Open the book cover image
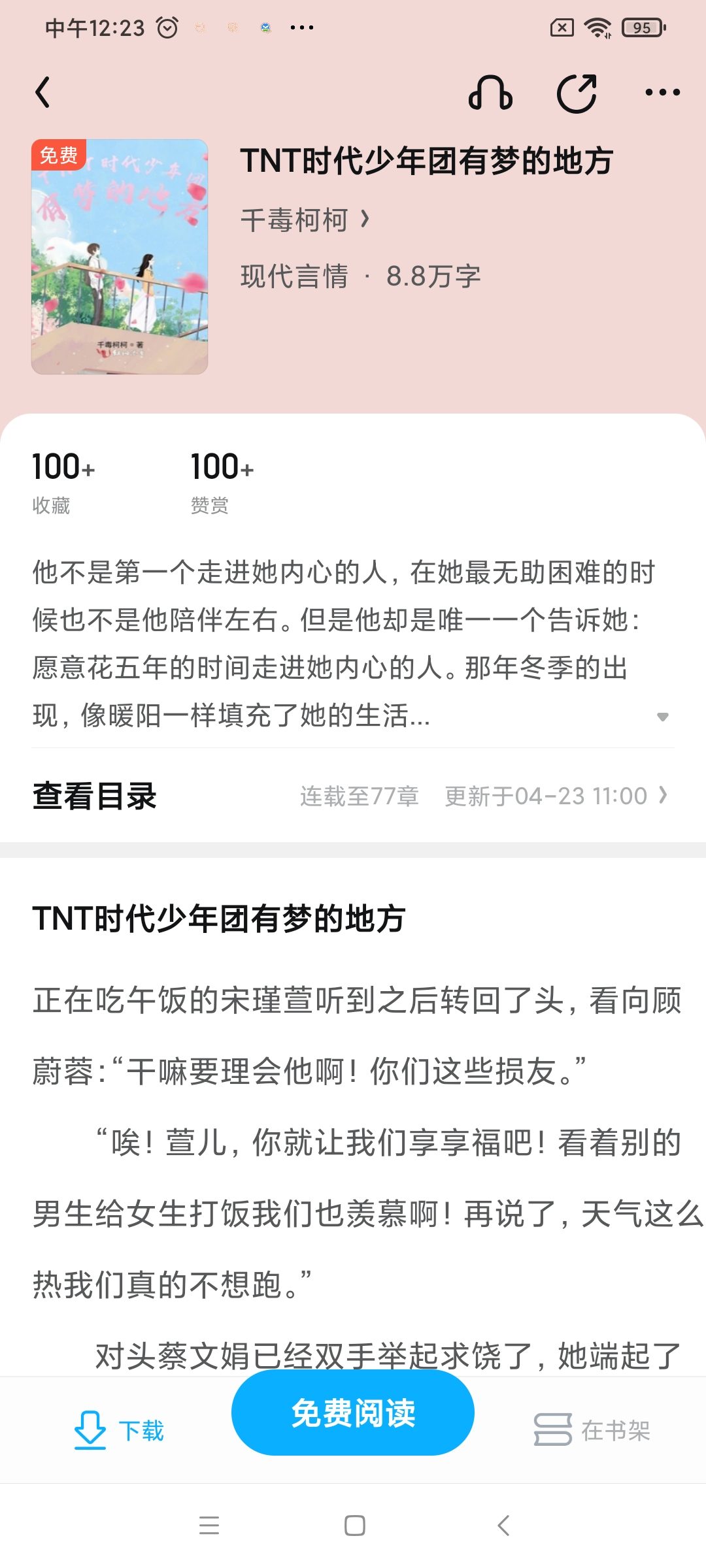The width and height of the screenshot is (706, 1568). pos(120,256)
